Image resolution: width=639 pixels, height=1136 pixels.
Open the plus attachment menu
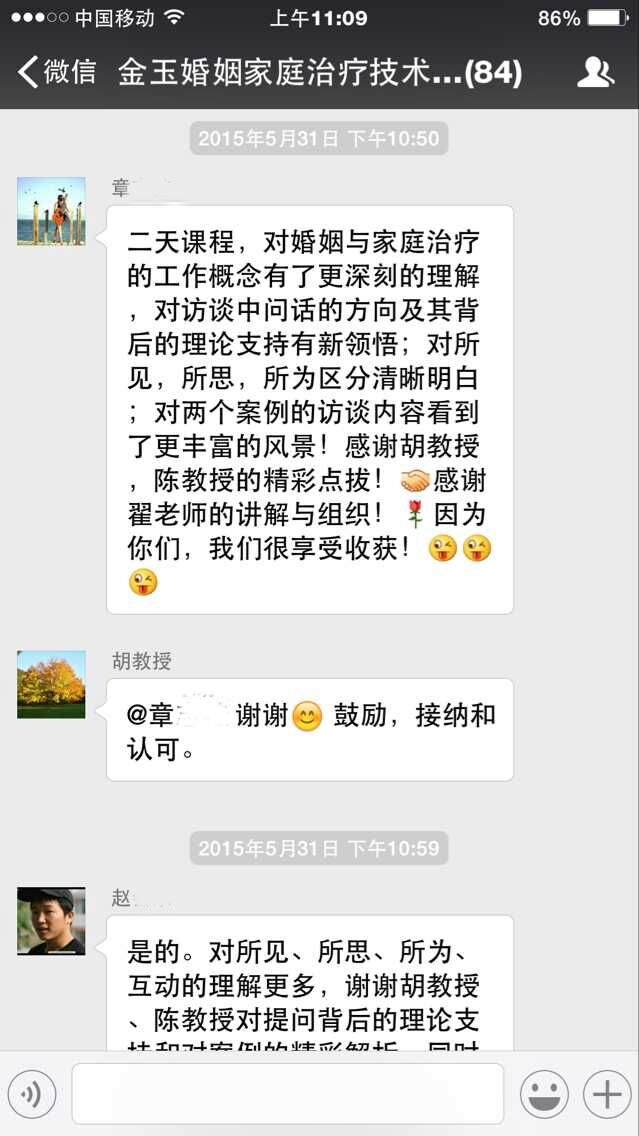pos(607,1094)
